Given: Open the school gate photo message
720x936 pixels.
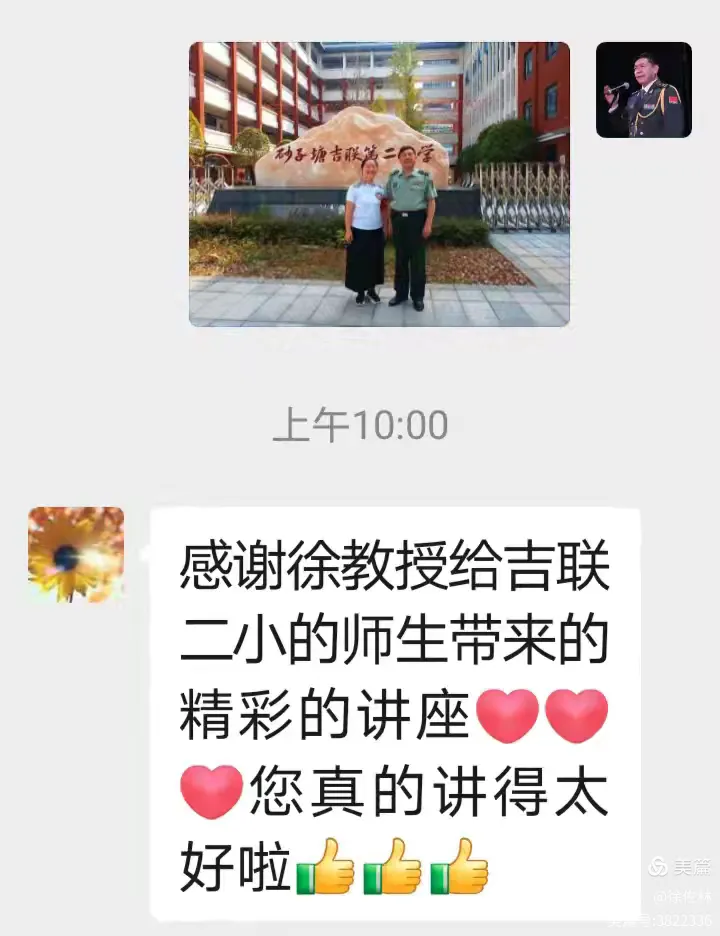Looking at the screenshot, I should click(379, 184).
